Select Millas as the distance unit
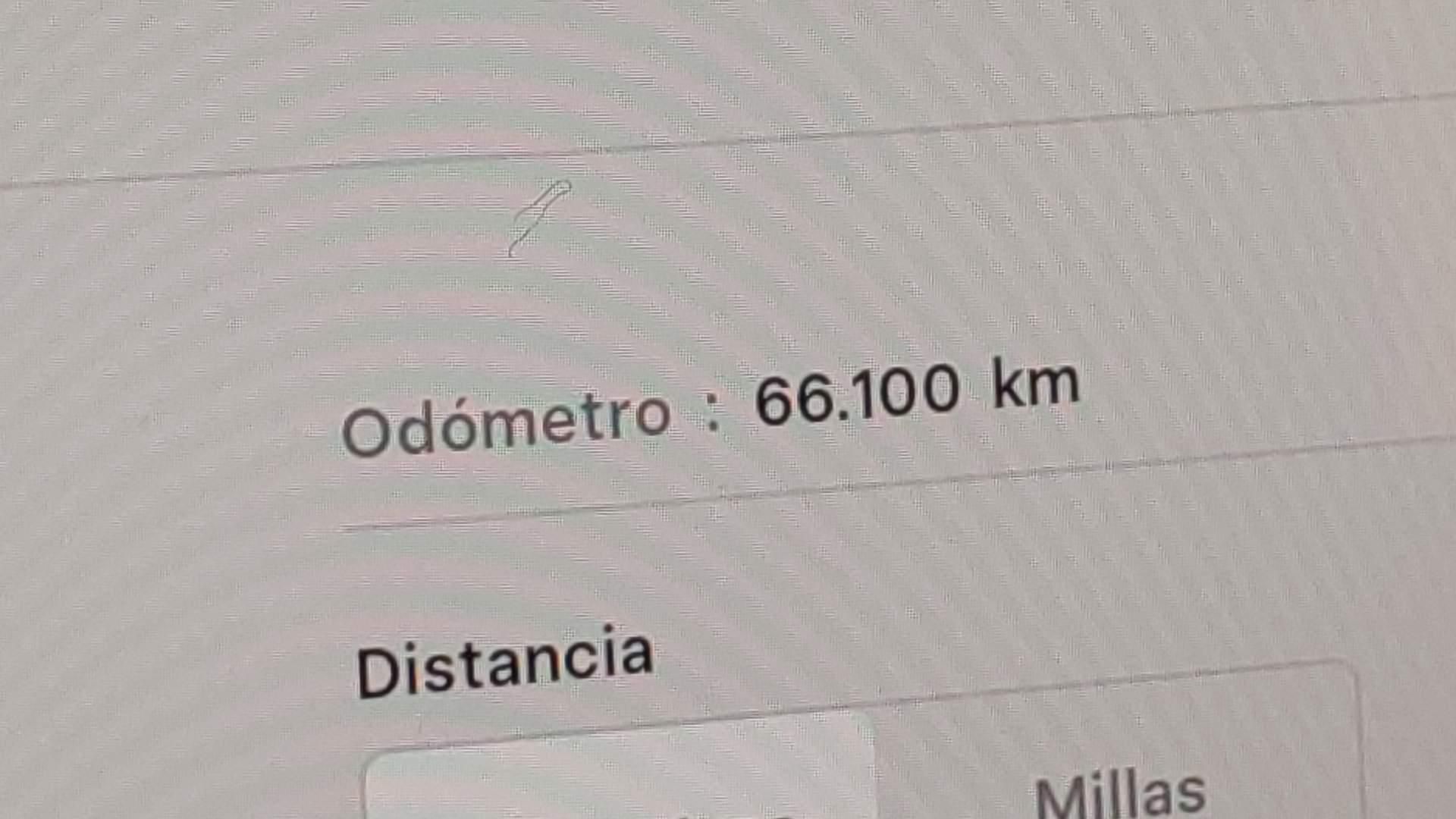This screenshot has width=1456, height=819. [x=1119, y=793]
